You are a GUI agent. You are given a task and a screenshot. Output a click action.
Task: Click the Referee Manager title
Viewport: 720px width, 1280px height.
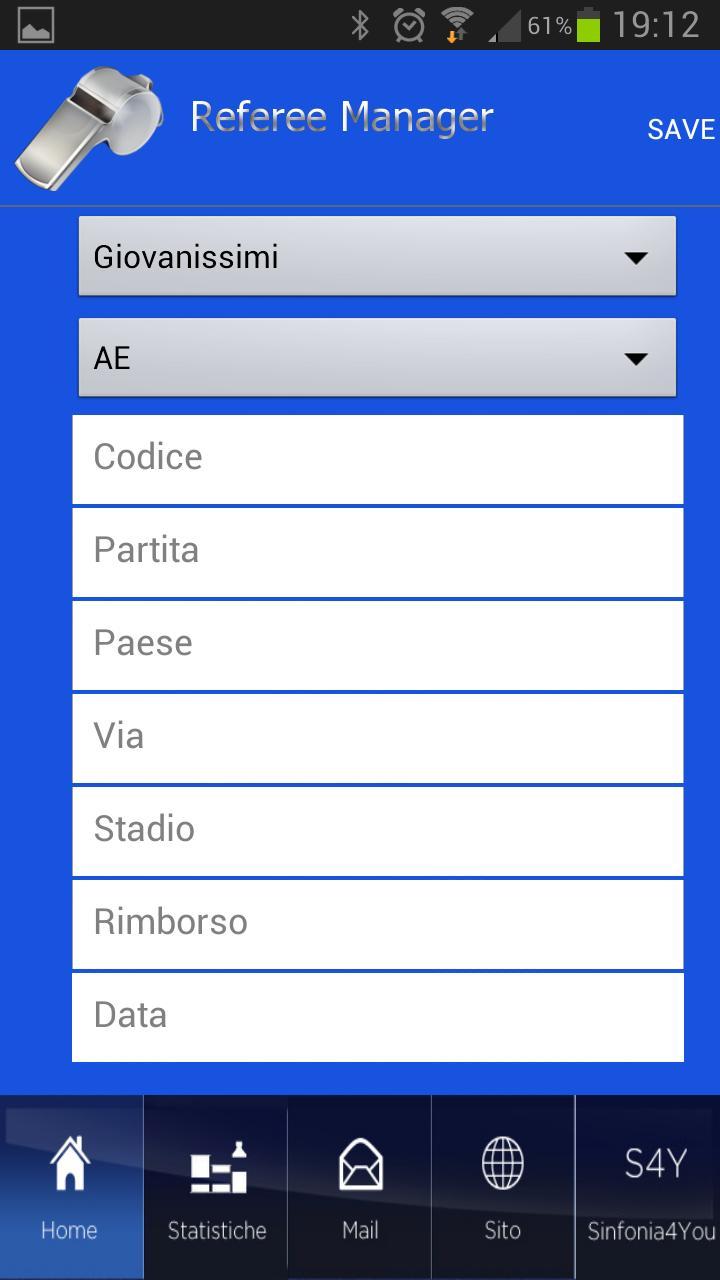[340, 116]
